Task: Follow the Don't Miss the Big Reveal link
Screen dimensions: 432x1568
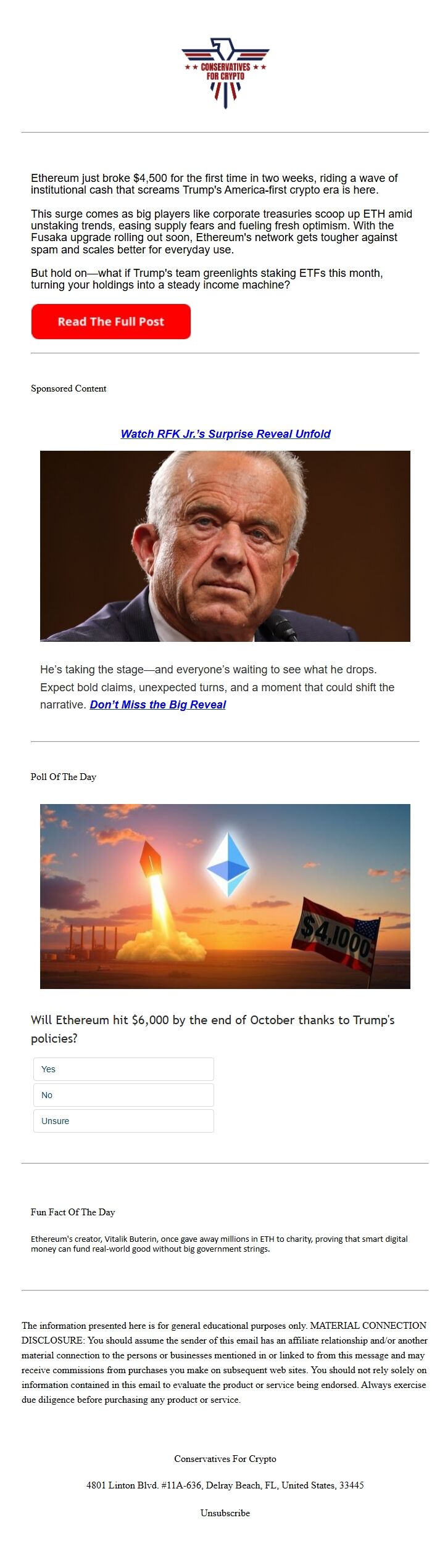Action: click(x=157, y=704)
